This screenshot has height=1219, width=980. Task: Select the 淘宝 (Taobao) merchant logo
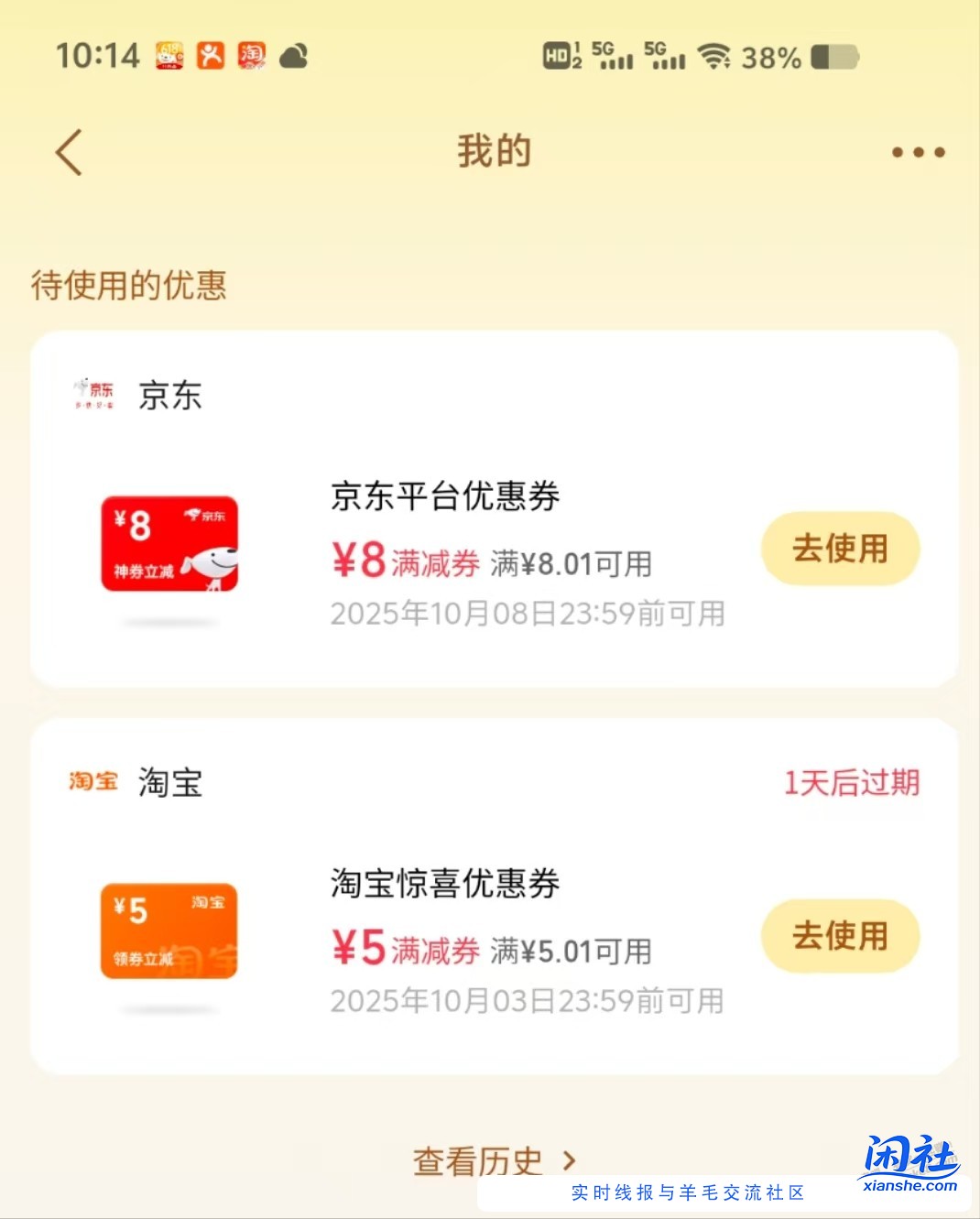point(92,782)
